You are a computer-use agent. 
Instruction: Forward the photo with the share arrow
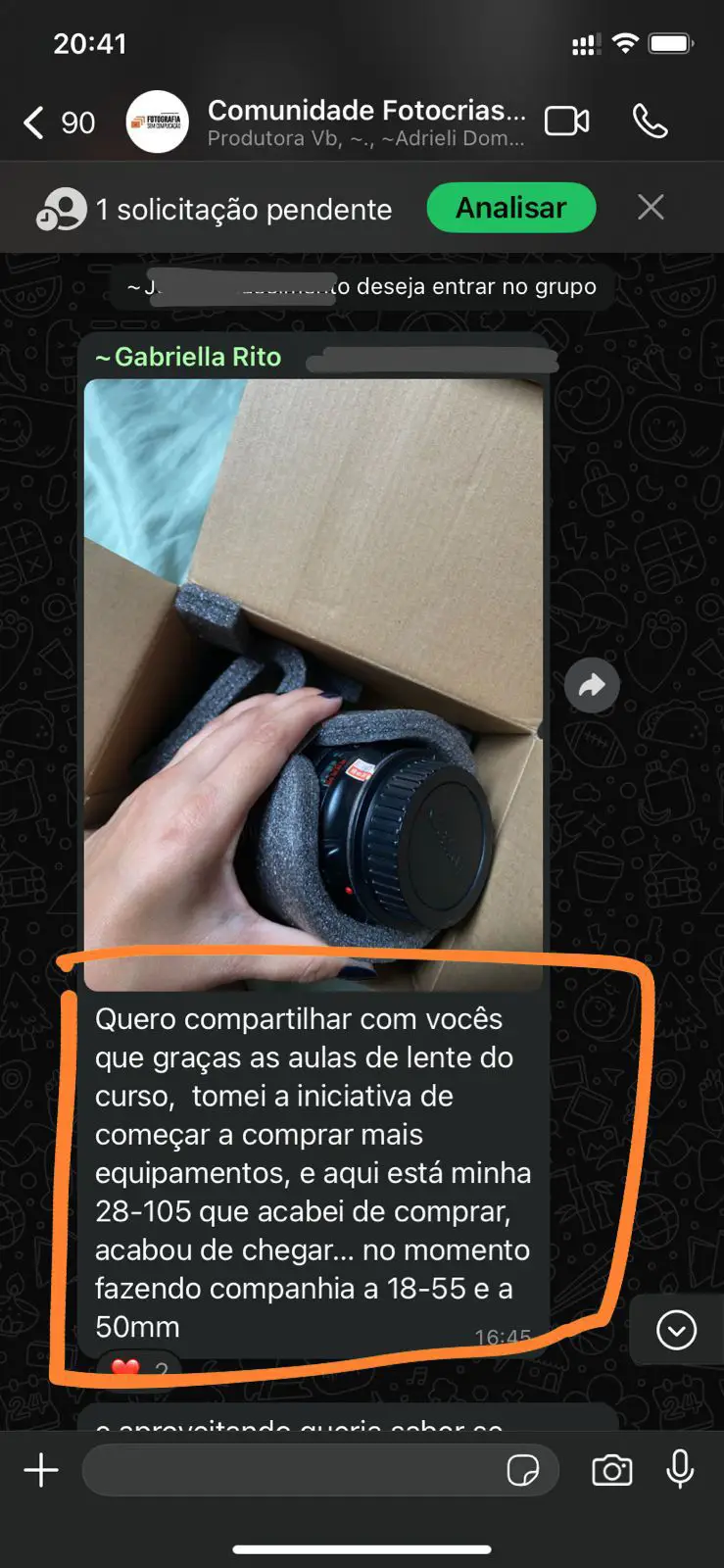click(592, 685)
